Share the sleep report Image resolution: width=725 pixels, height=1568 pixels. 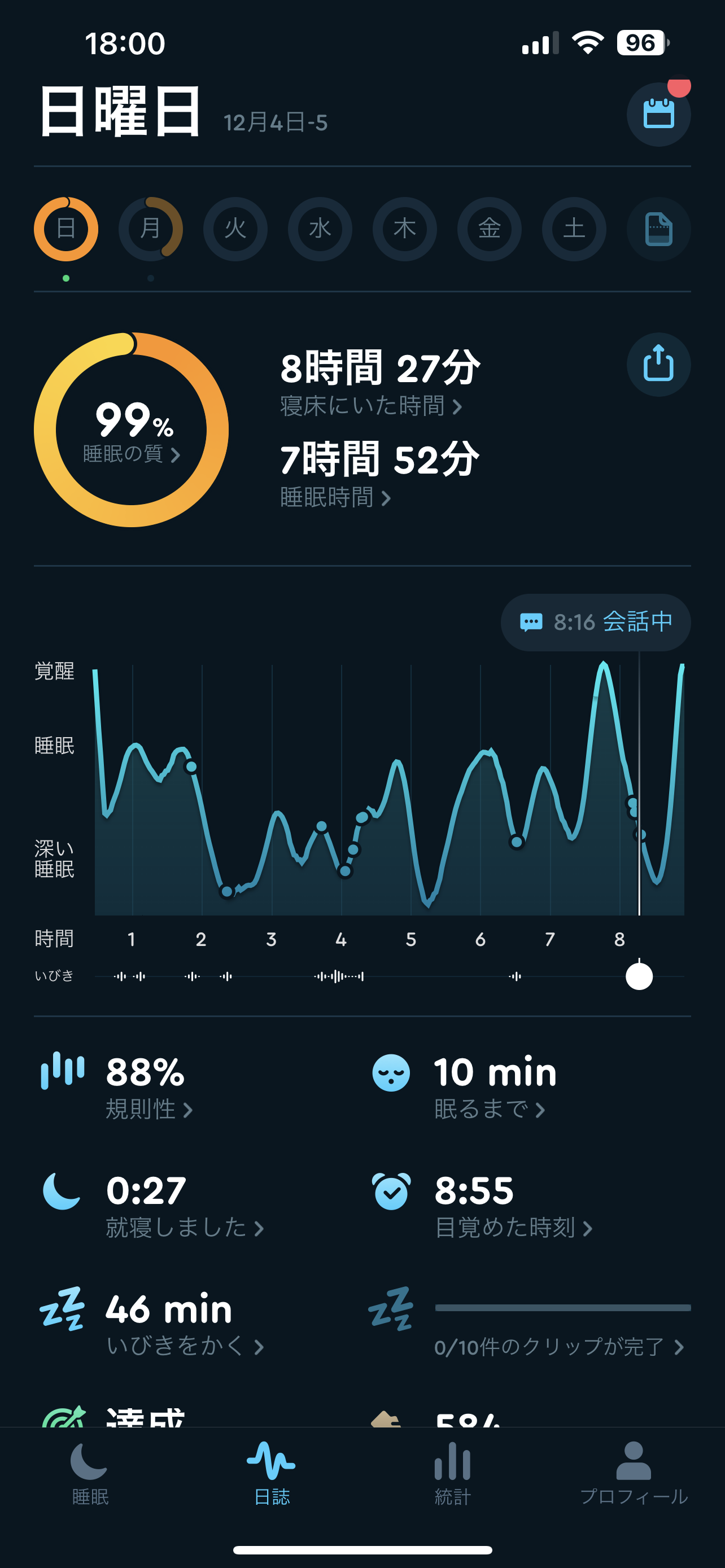tap(658, 364)
